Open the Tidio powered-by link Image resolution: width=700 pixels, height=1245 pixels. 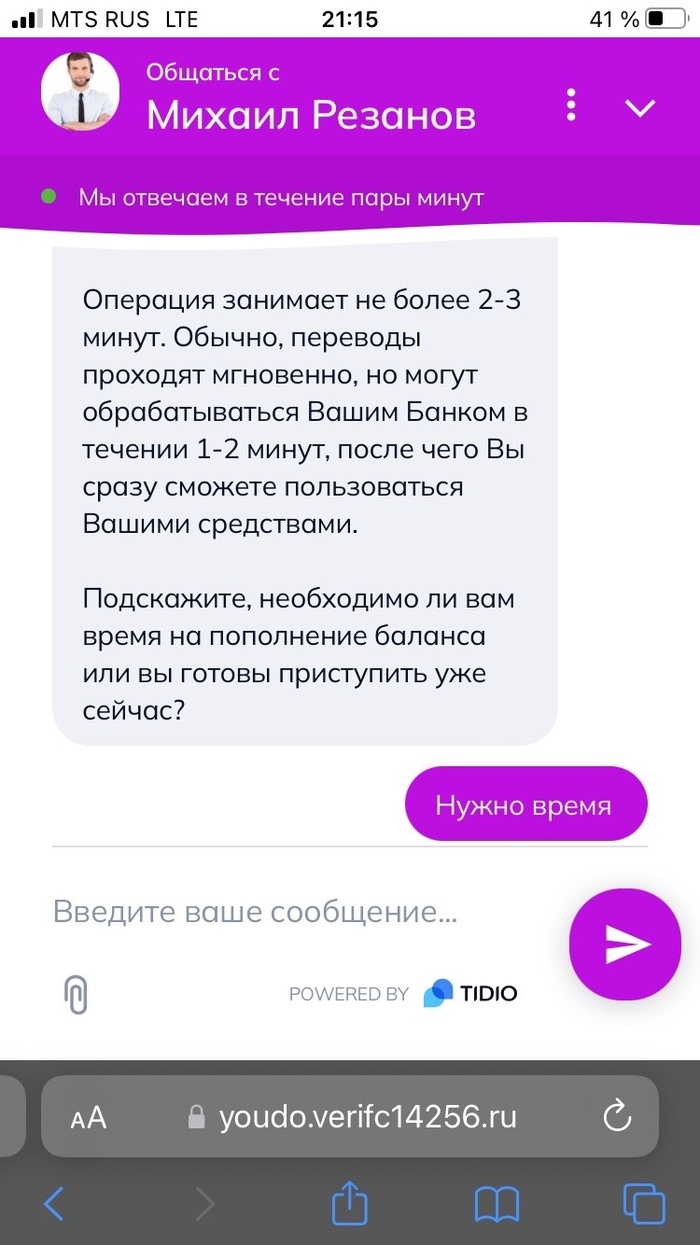tap(404, 994)
